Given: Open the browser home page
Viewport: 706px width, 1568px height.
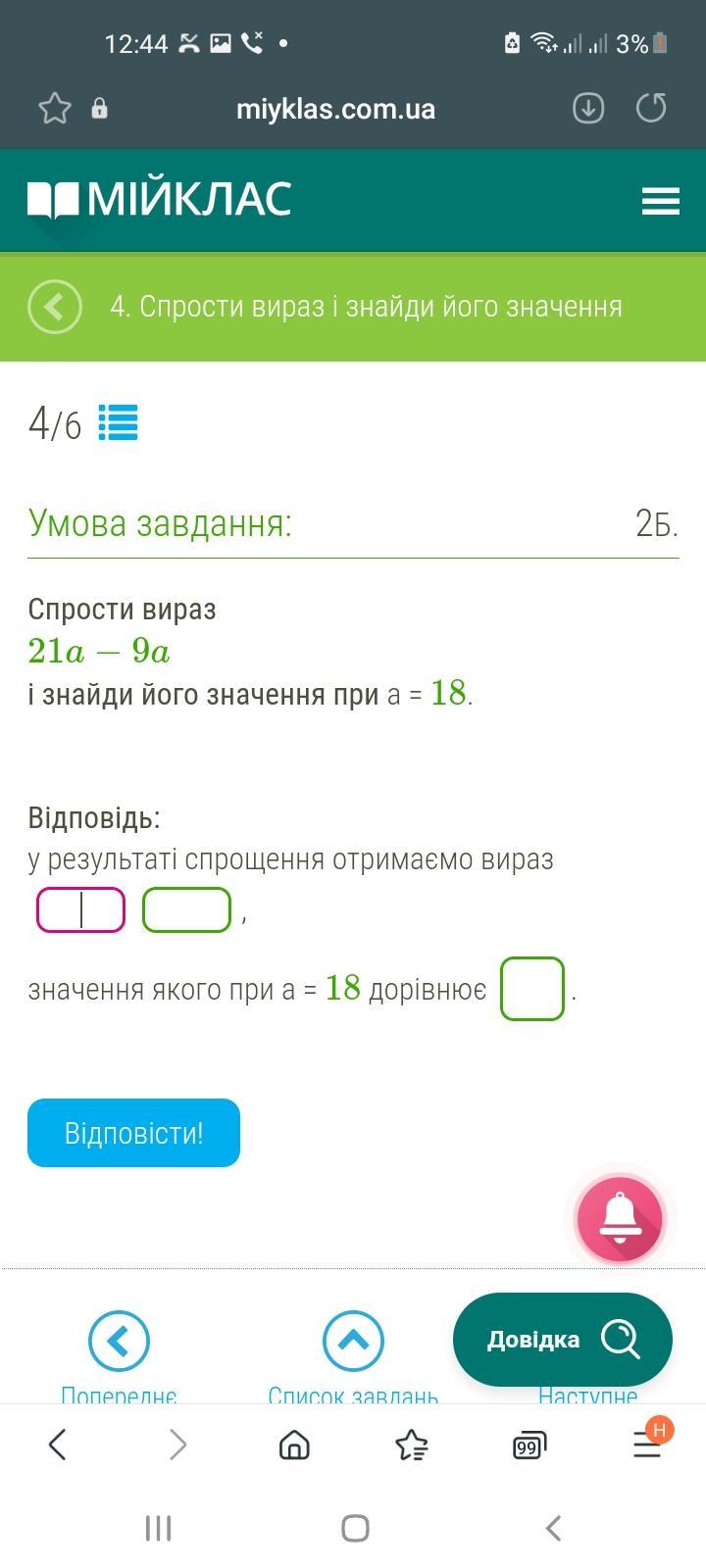Looking at the screenshot, I should tap(294, 1445).
